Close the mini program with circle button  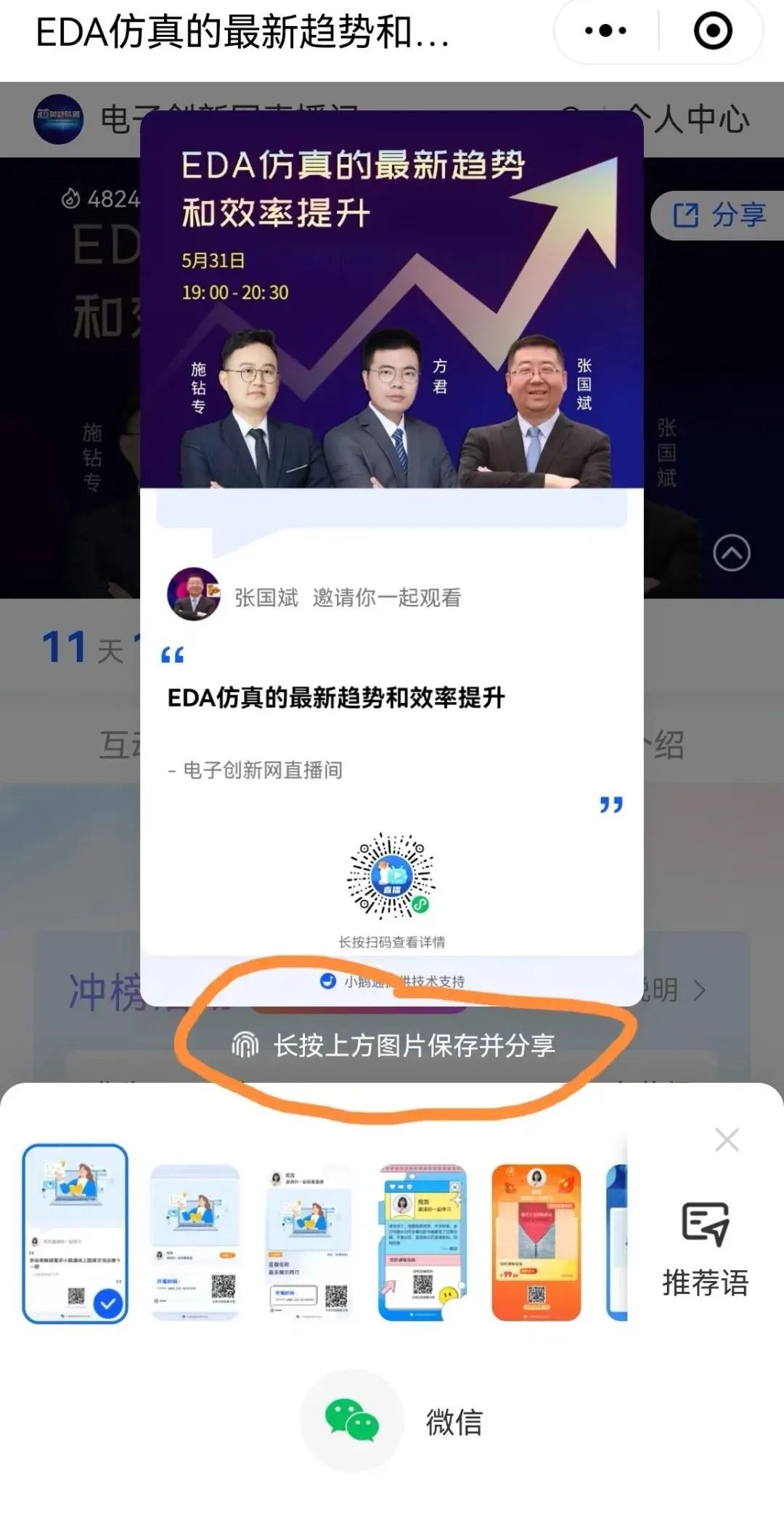(712, 31)
